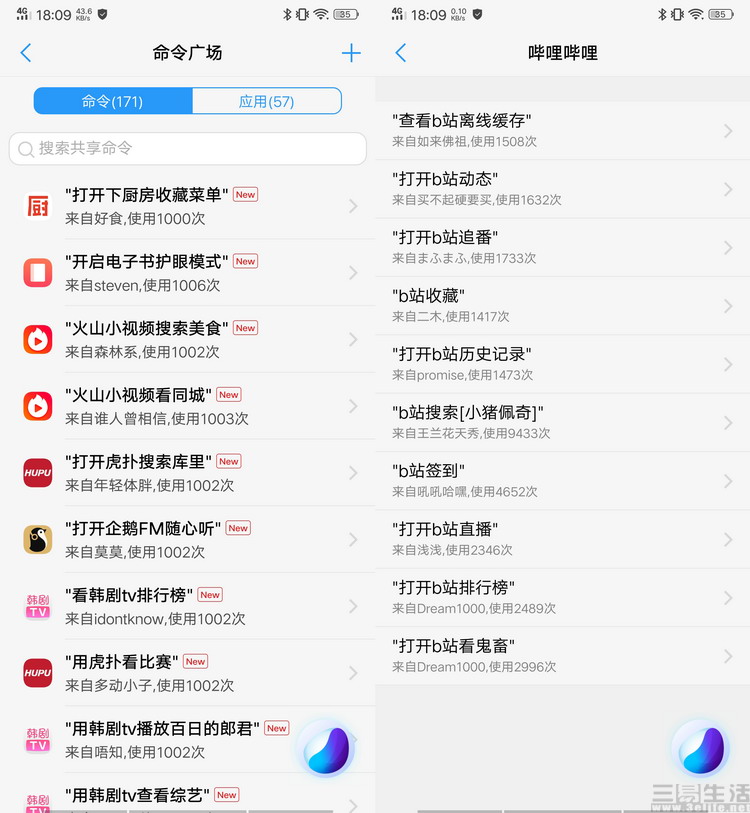Open the "打开b站看鬼畜" command
Screen dimensions: 750x813
click(562, 655)
